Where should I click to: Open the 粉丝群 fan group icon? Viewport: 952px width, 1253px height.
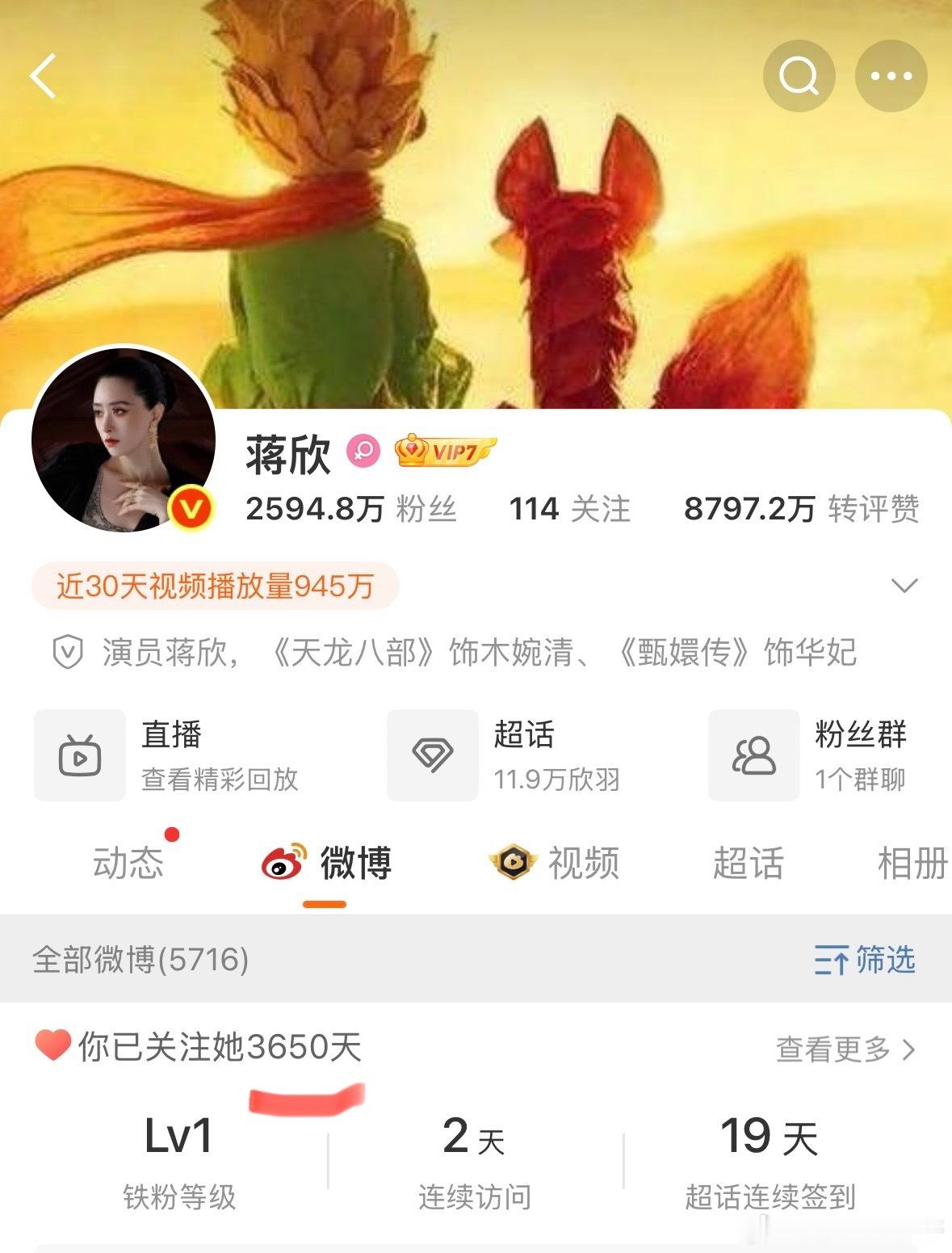(753, 755)
